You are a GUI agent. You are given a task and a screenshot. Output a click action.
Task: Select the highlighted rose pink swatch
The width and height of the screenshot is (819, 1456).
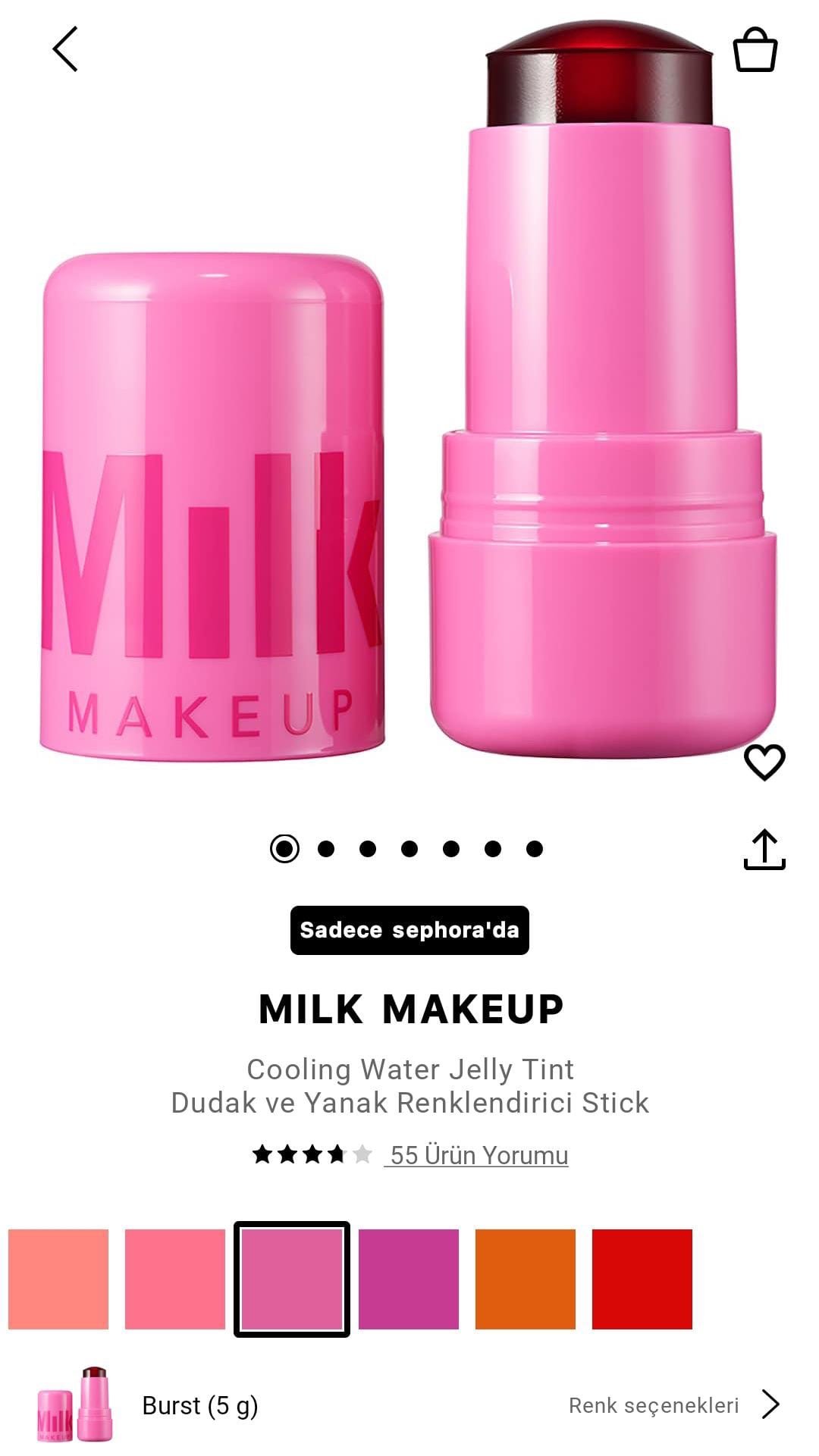292,1279
